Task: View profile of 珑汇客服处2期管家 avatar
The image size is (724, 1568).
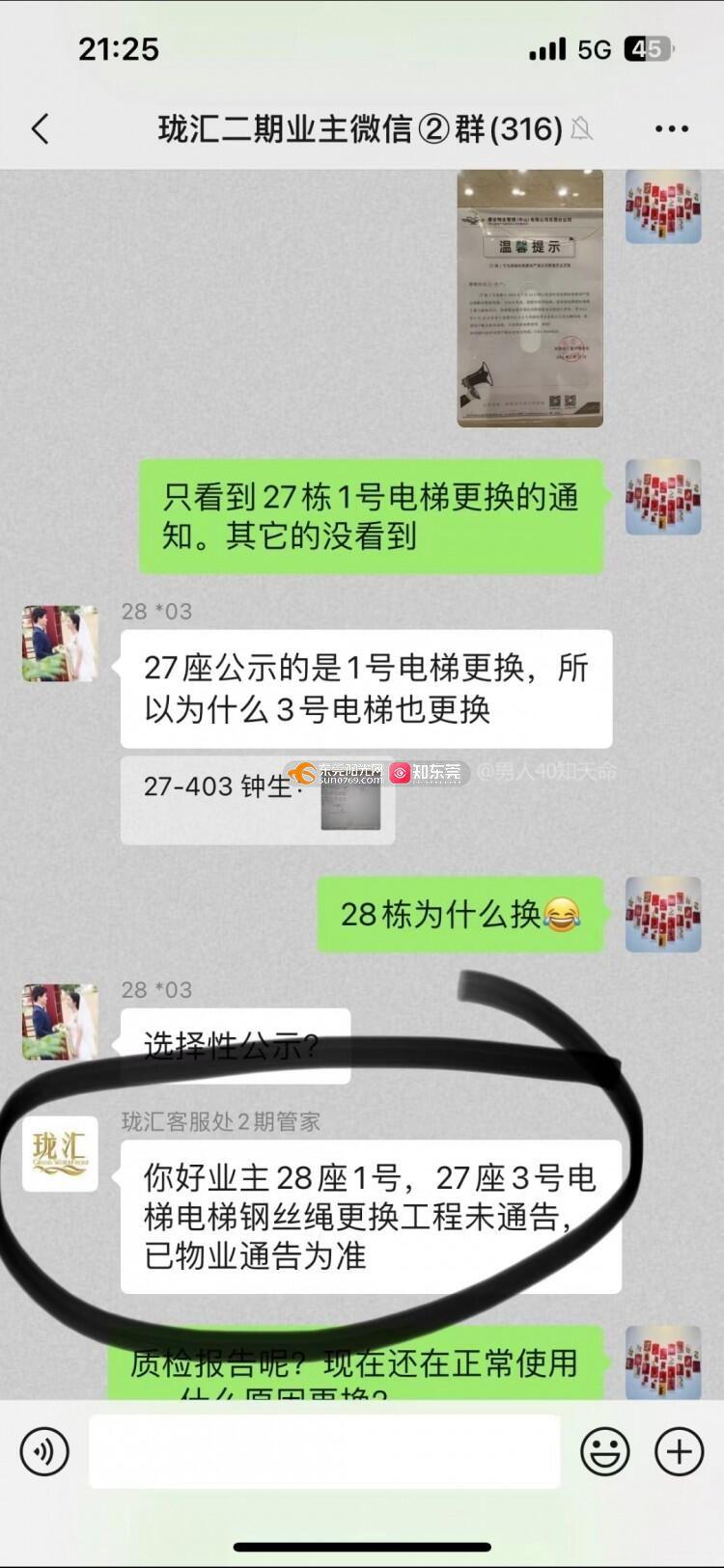Action: coord(60,1153)
